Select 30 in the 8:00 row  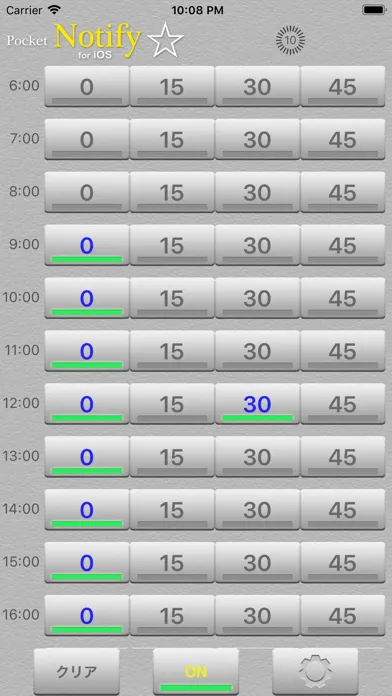click(x=257, y=192)
